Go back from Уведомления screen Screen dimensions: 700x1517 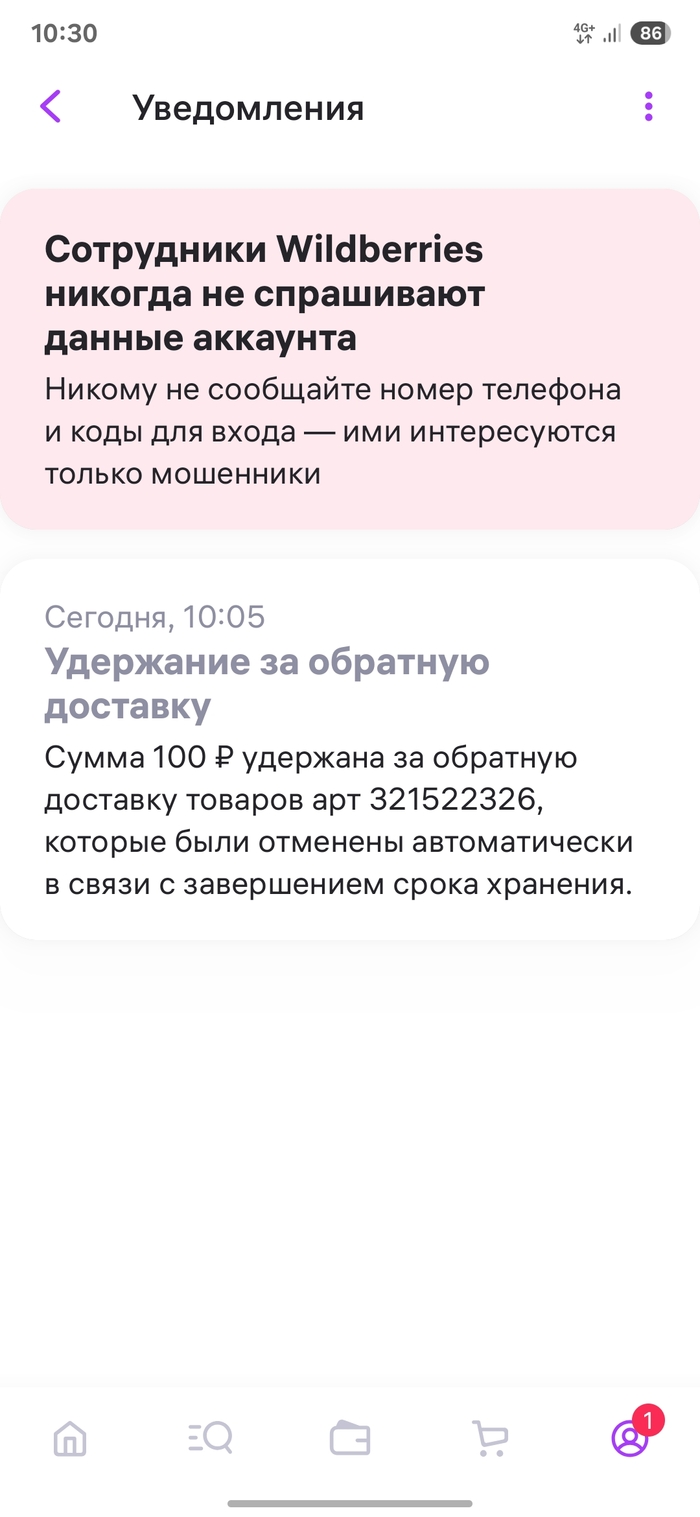click(x=51, y=106)
